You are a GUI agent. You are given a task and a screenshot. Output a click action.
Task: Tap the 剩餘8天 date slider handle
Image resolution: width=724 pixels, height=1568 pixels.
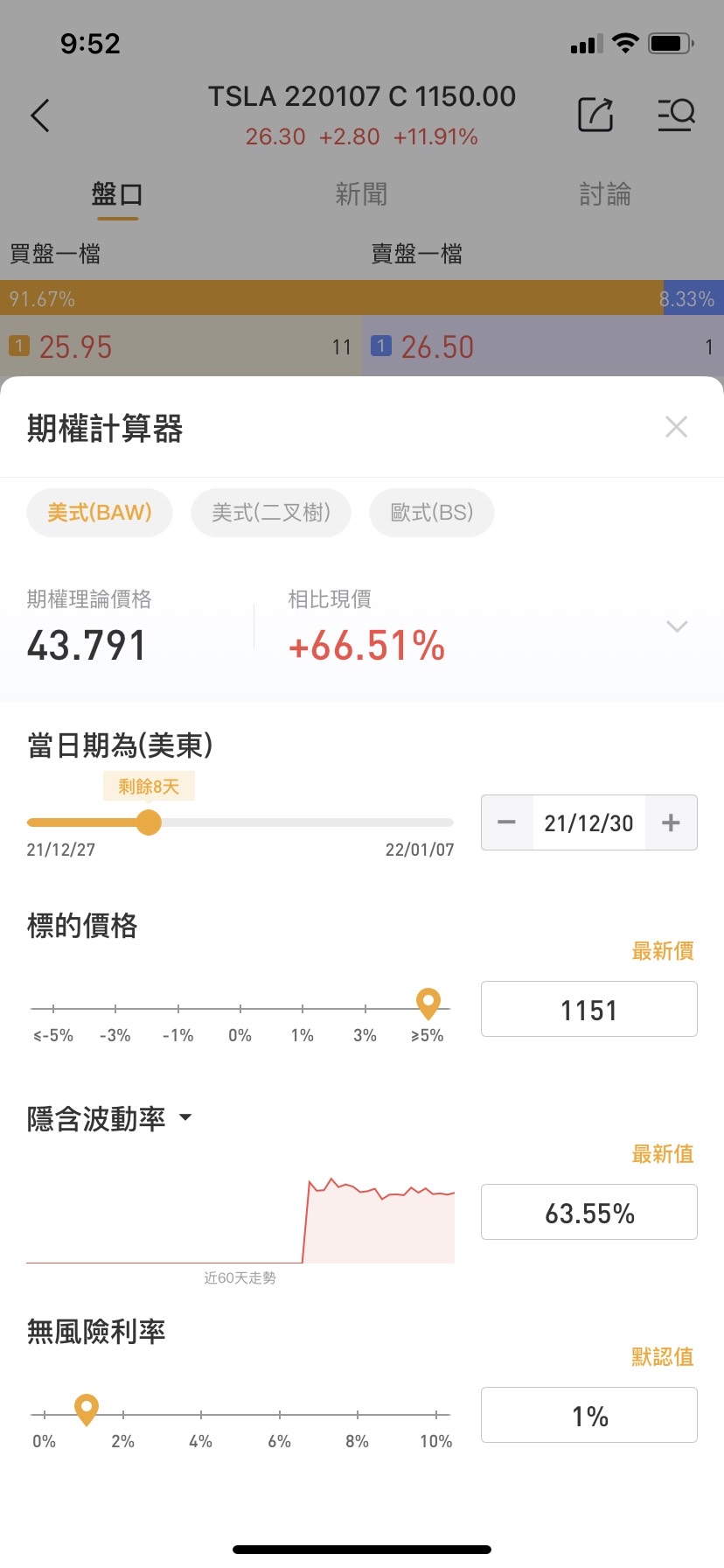click(150, 822)
